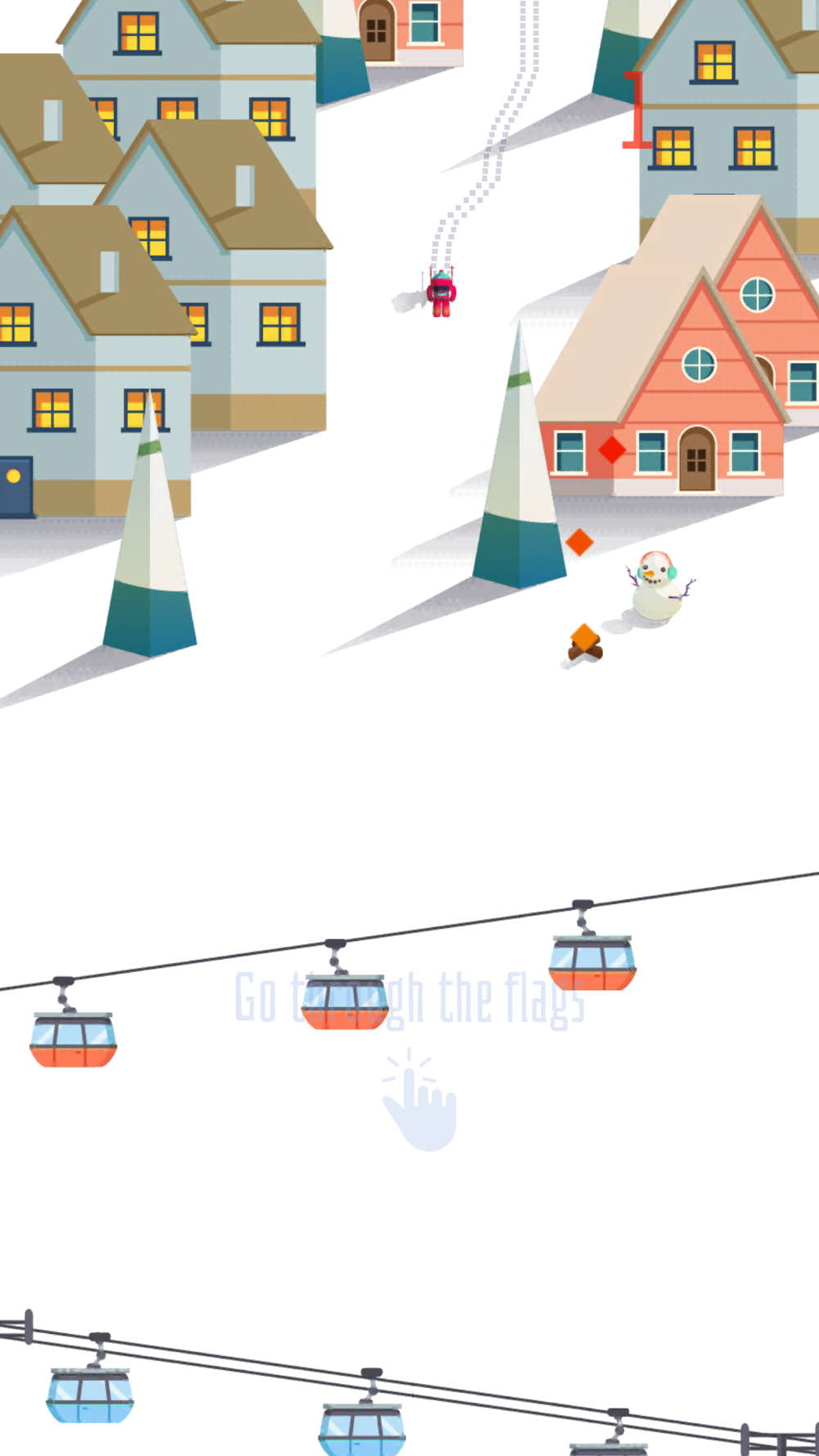The height and width of the screenshot is (1456, 819).
Task: Tap the hand pointer tutorial hint
Action: (x=419, y=1101)
